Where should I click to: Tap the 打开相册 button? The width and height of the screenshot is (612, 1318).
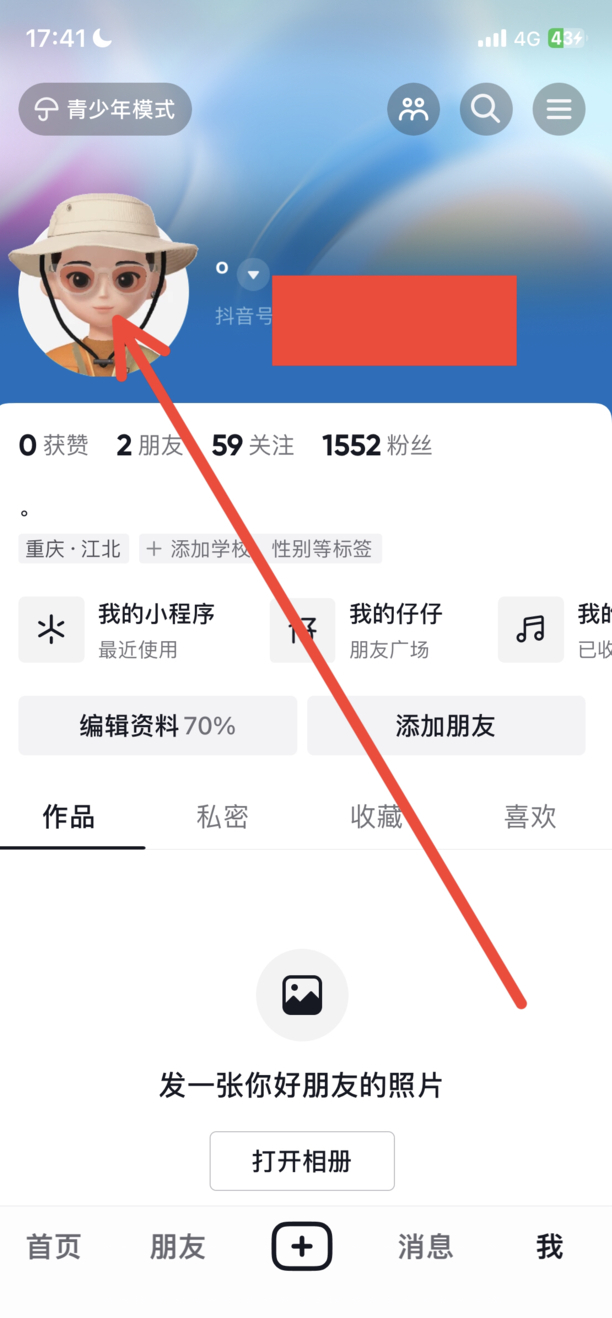(x=302, y=1161)
